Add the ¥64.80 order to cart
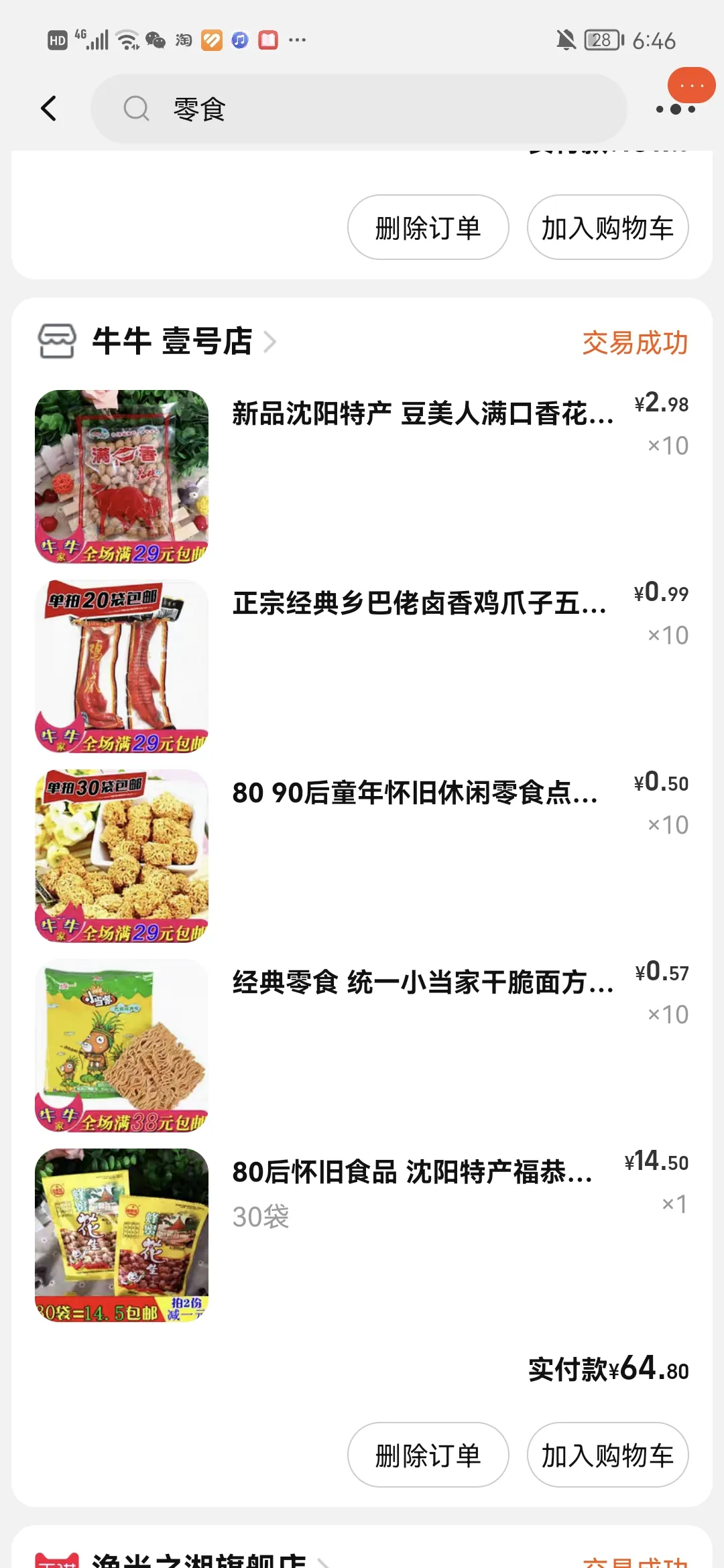724x1568 pixels. click(607, 1455)
